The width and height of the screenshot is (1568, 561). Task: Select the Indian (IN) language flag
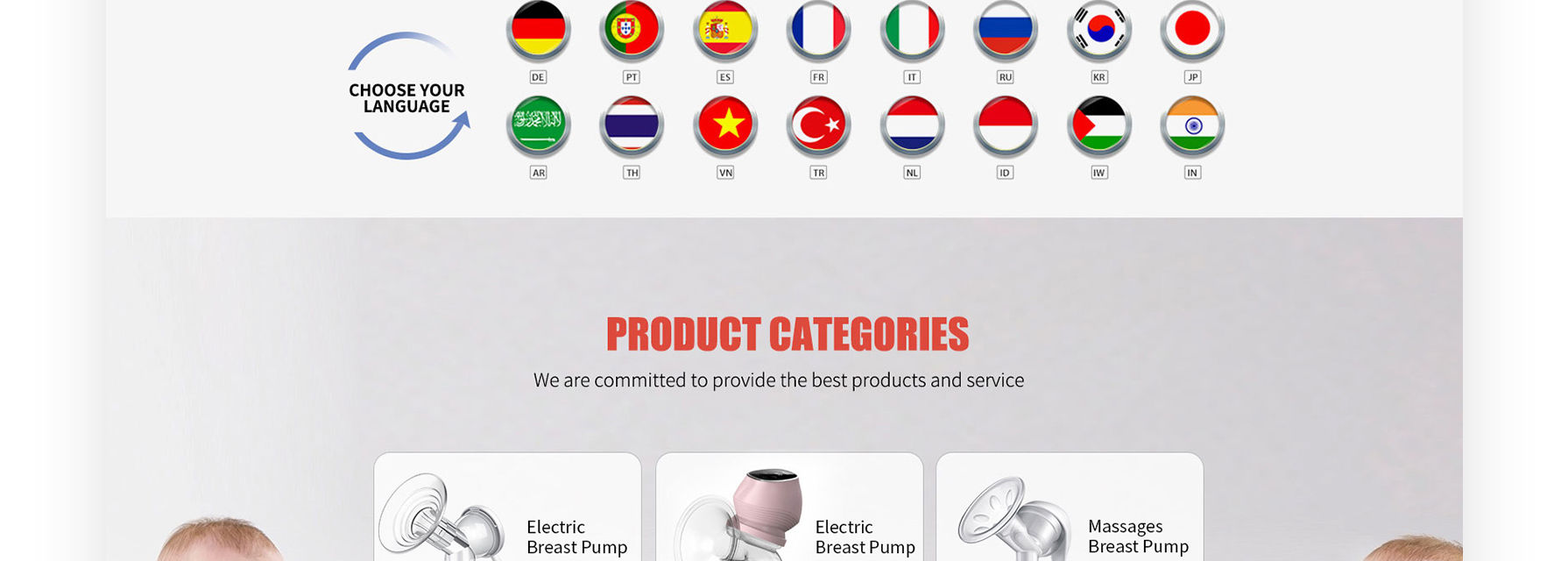coord(1192,125)
